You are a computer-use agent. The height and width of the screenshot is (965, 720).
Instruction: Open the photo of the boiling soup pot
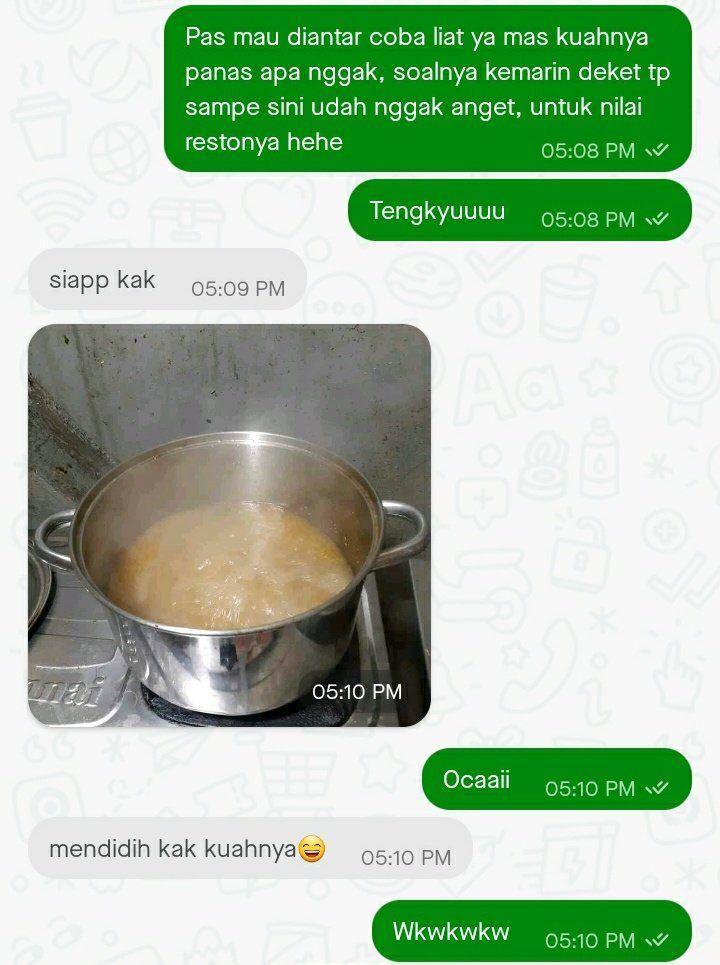229,525
